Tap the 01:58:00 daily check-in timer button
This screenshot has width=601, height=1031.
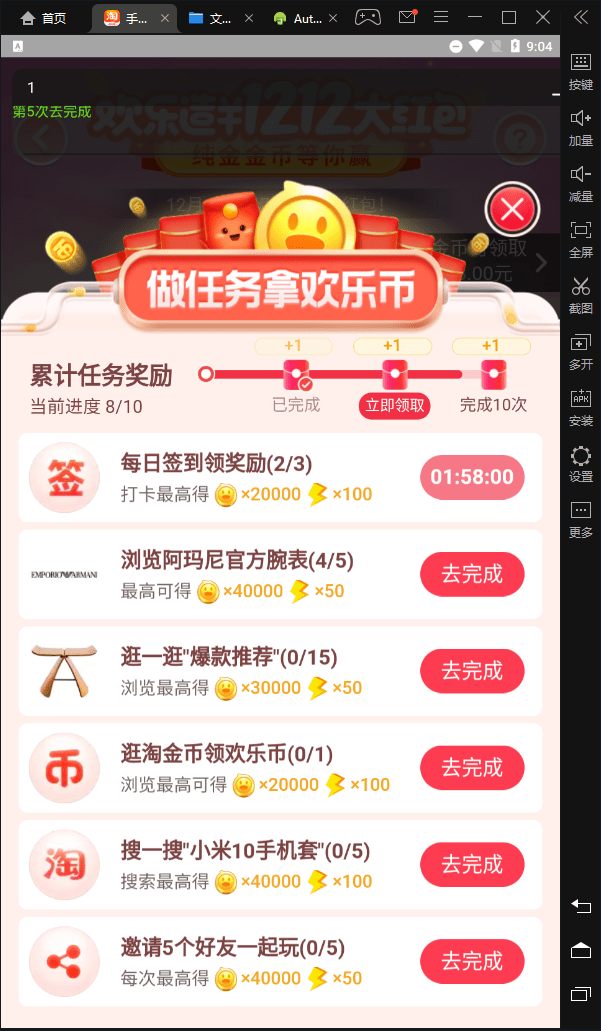coord(472,477)
